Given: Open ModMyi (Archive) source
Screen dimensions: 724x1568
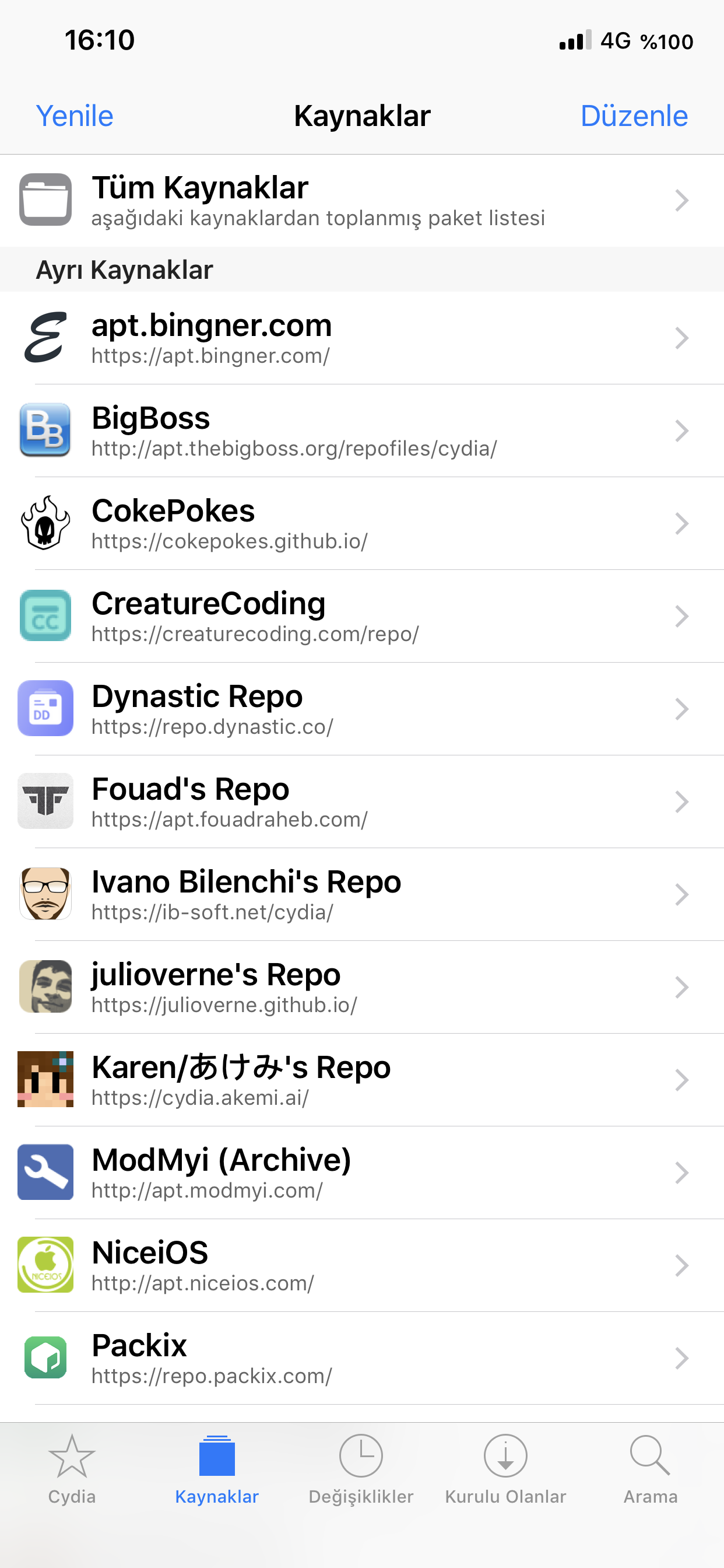Looking at the screenshot, I should 361,1173.
